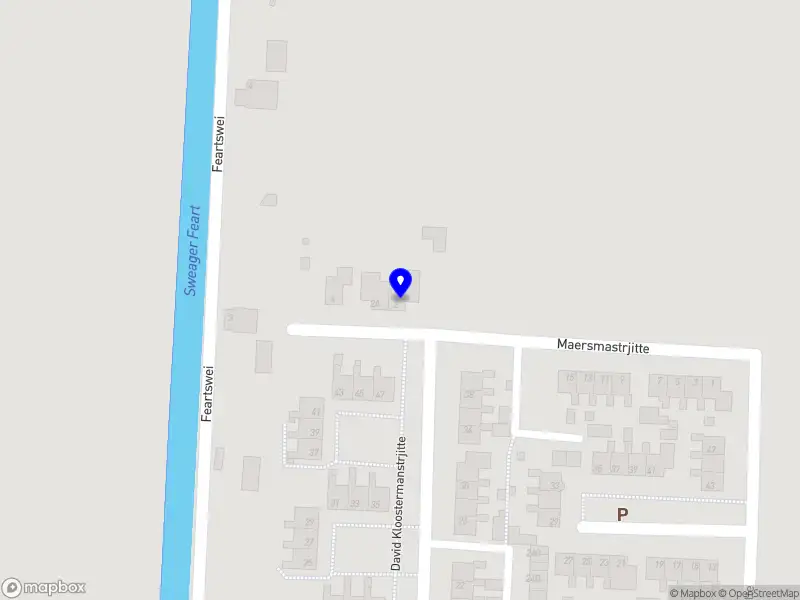Tap the blue location marker pin

coord(400,282)
